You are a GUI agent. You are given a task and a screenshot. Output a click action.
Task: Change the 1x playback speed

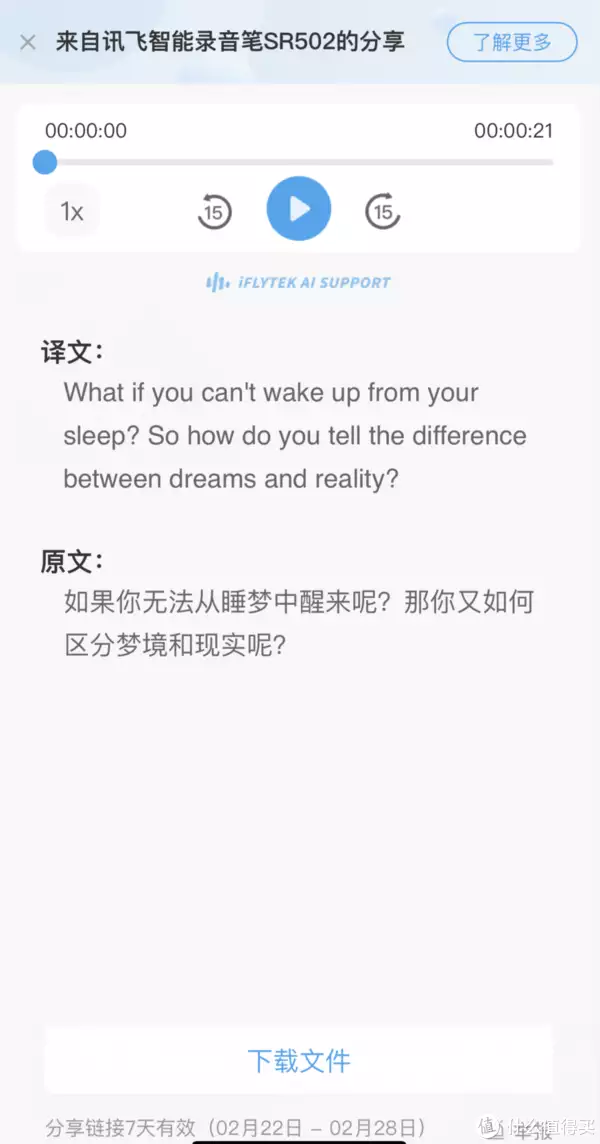click(72, 211)
